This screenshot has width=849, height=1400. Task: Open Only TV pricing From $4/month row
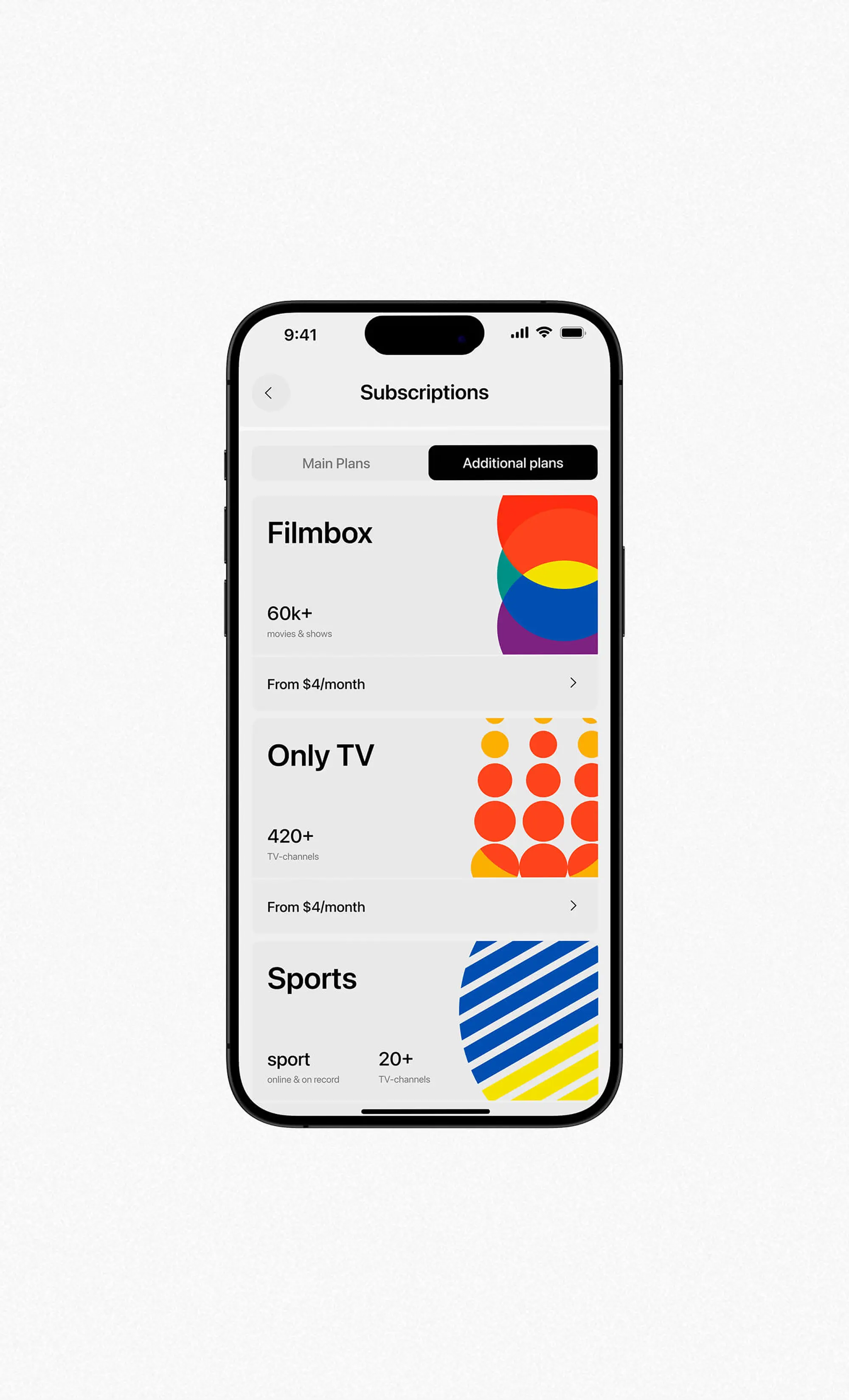coord(424,906)
